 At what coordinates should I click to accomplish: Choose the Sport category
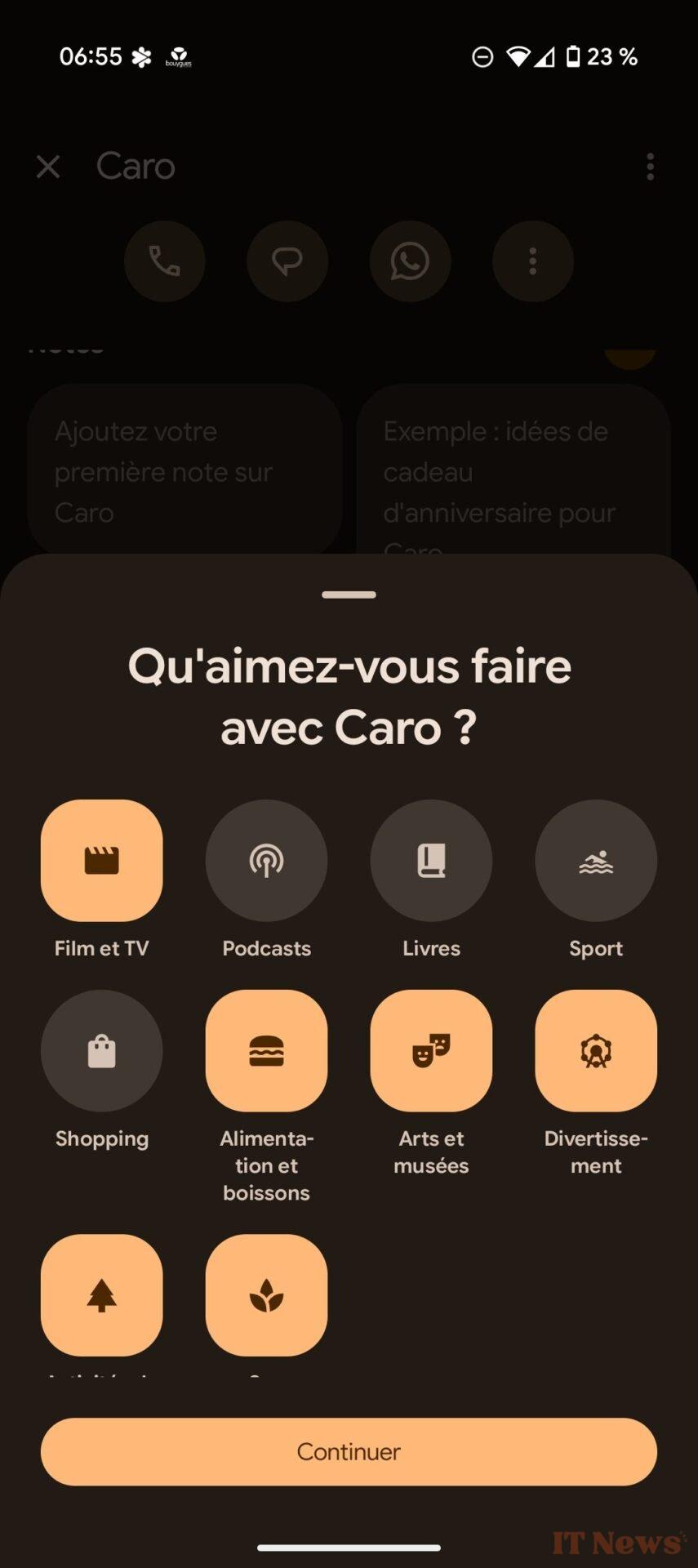point(596,861)
